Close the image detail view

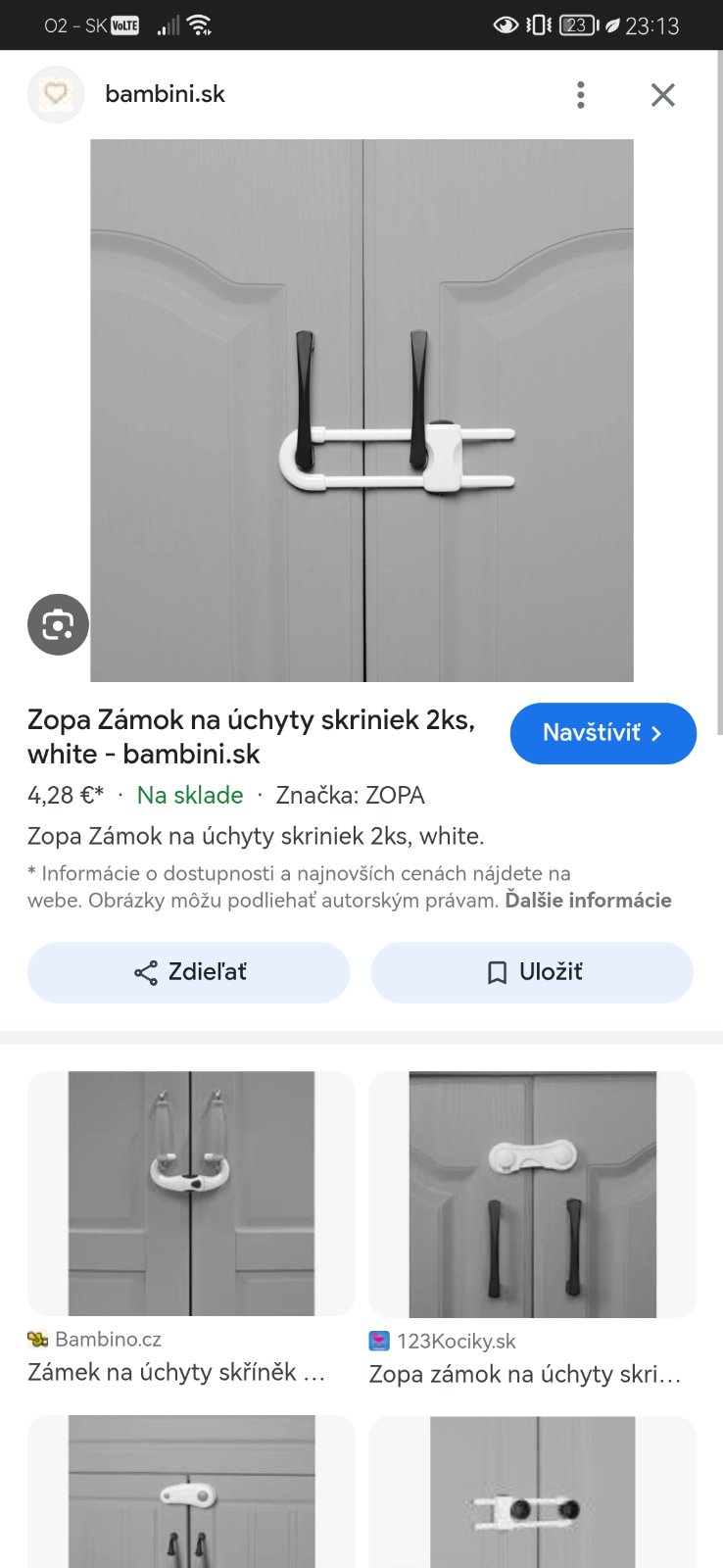[663, 95]
